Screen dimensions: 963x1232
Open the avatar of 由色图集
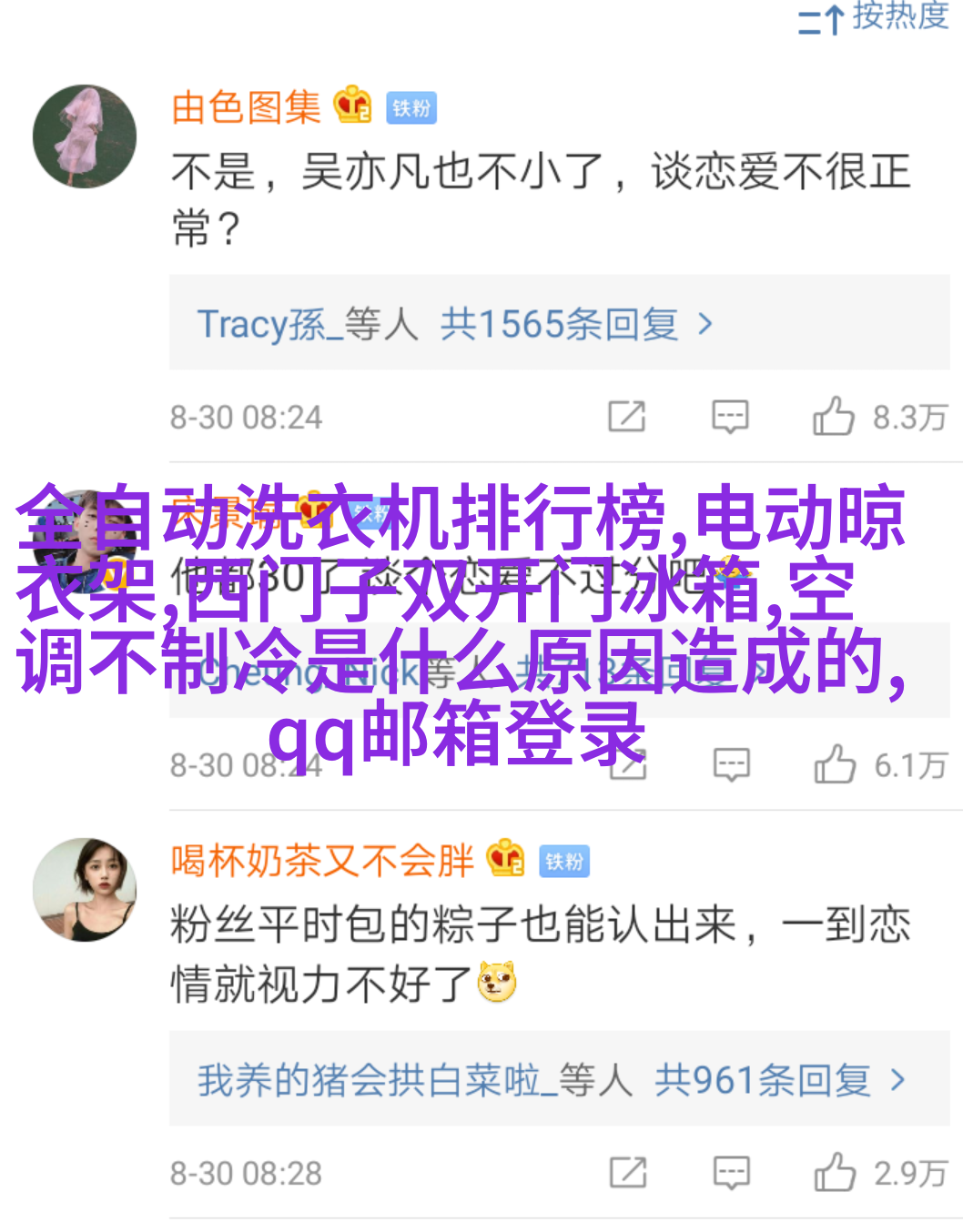click(85, 136)
